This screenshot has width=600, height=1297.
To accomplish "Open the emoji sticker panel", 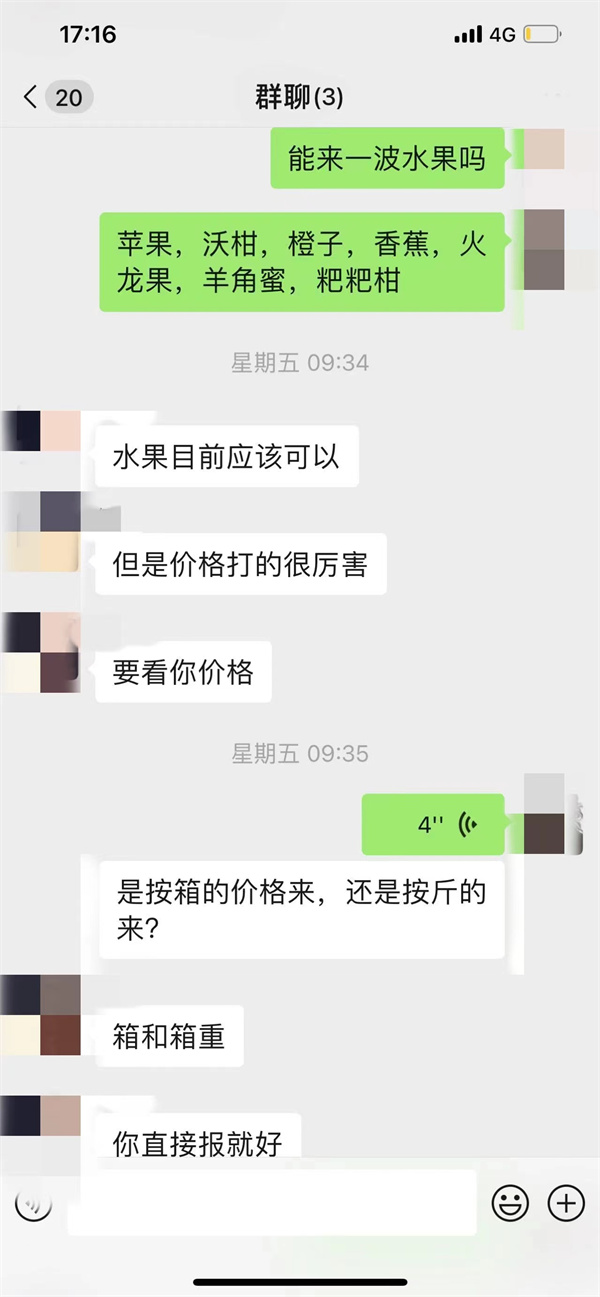I will coord(510,1203).
